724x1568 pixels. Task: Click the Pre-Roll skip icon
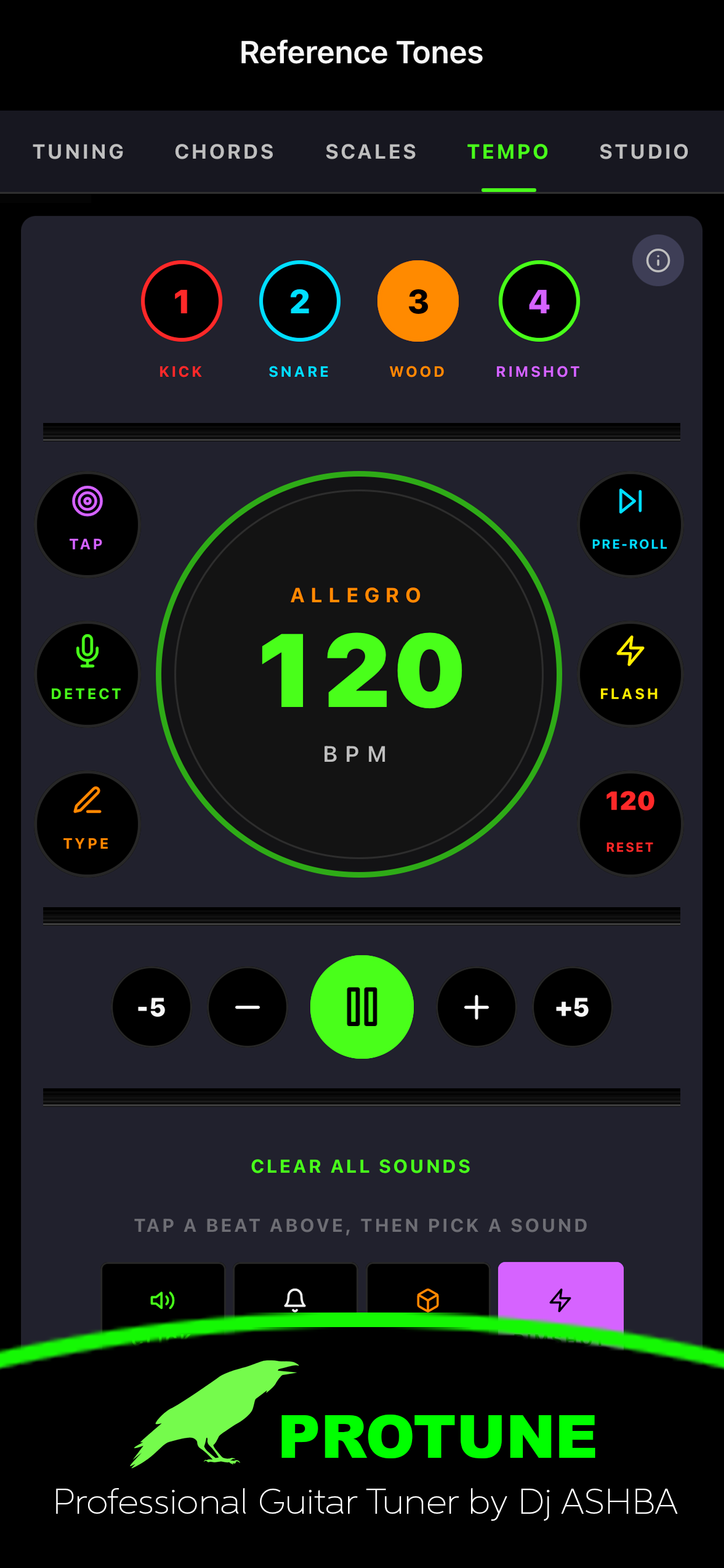(630, 523)
